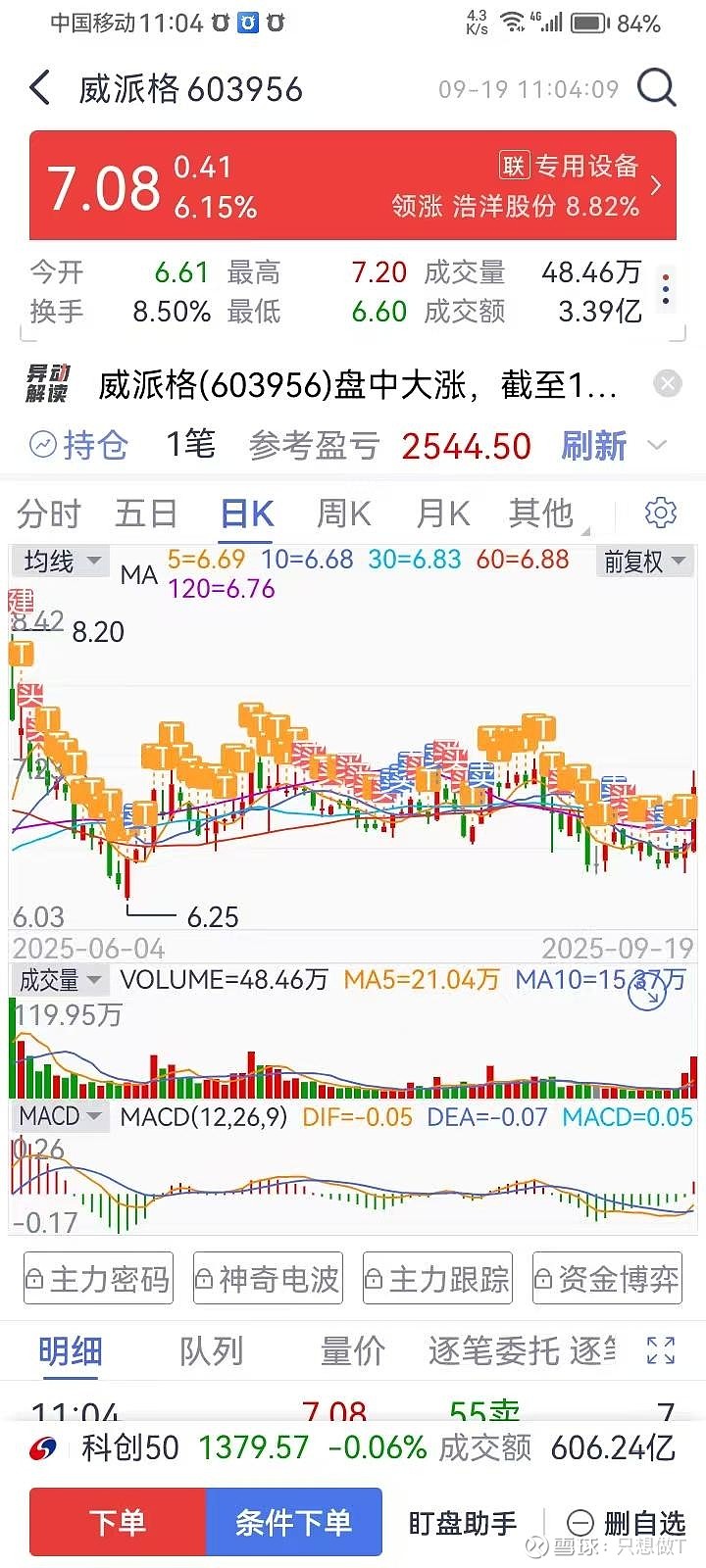The image size is (706, 1568).
Task: Go back using the top-left arrow
Action: click(39, 88)
